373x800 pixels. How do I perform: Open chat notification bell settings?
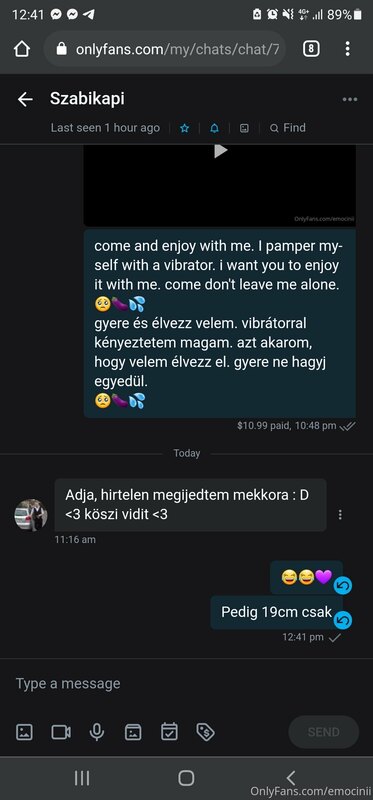pos(214,129)
